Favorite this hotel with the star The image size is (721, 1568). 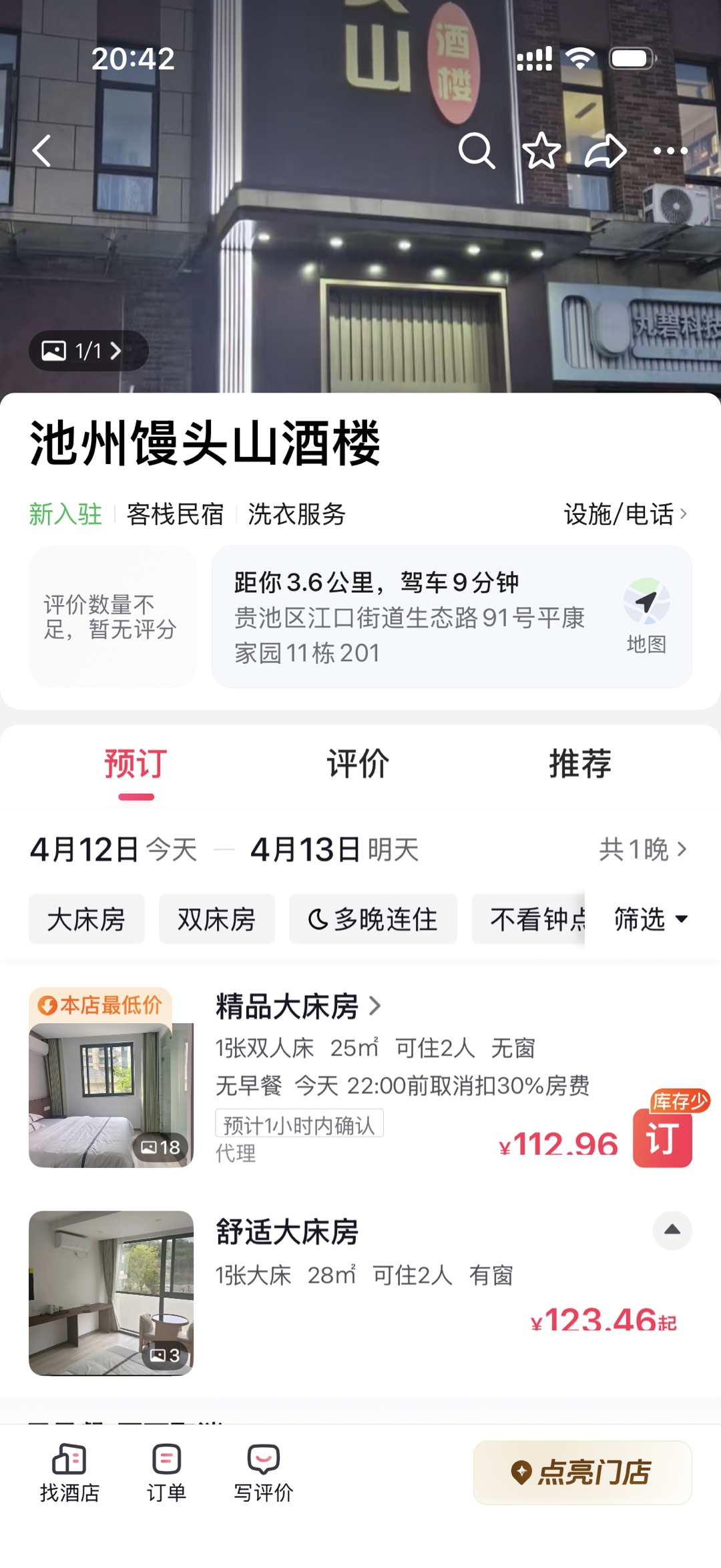[x=541, y=151]
